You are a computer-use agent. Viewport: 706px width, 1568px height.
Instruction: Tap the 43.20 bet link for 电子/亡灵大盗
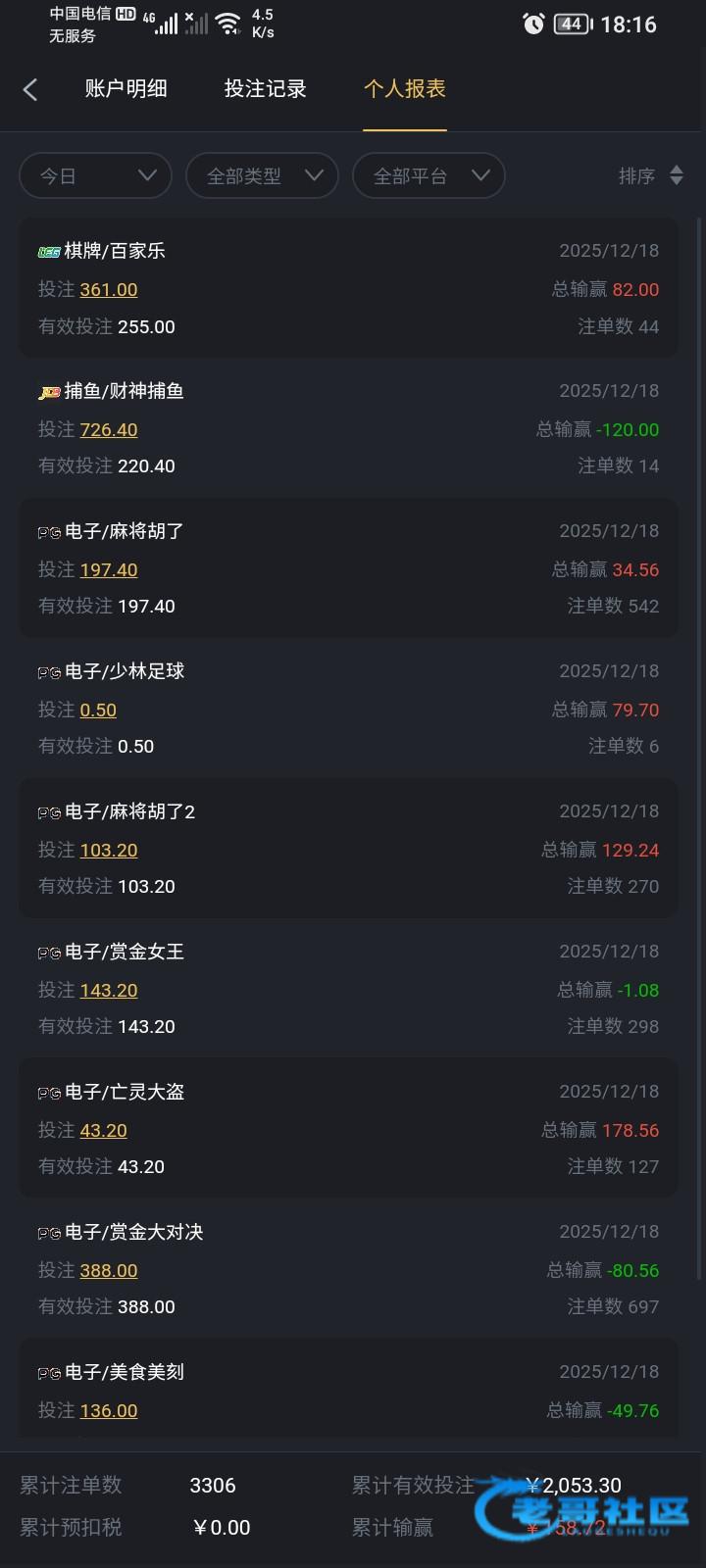tap(103, 1131)
